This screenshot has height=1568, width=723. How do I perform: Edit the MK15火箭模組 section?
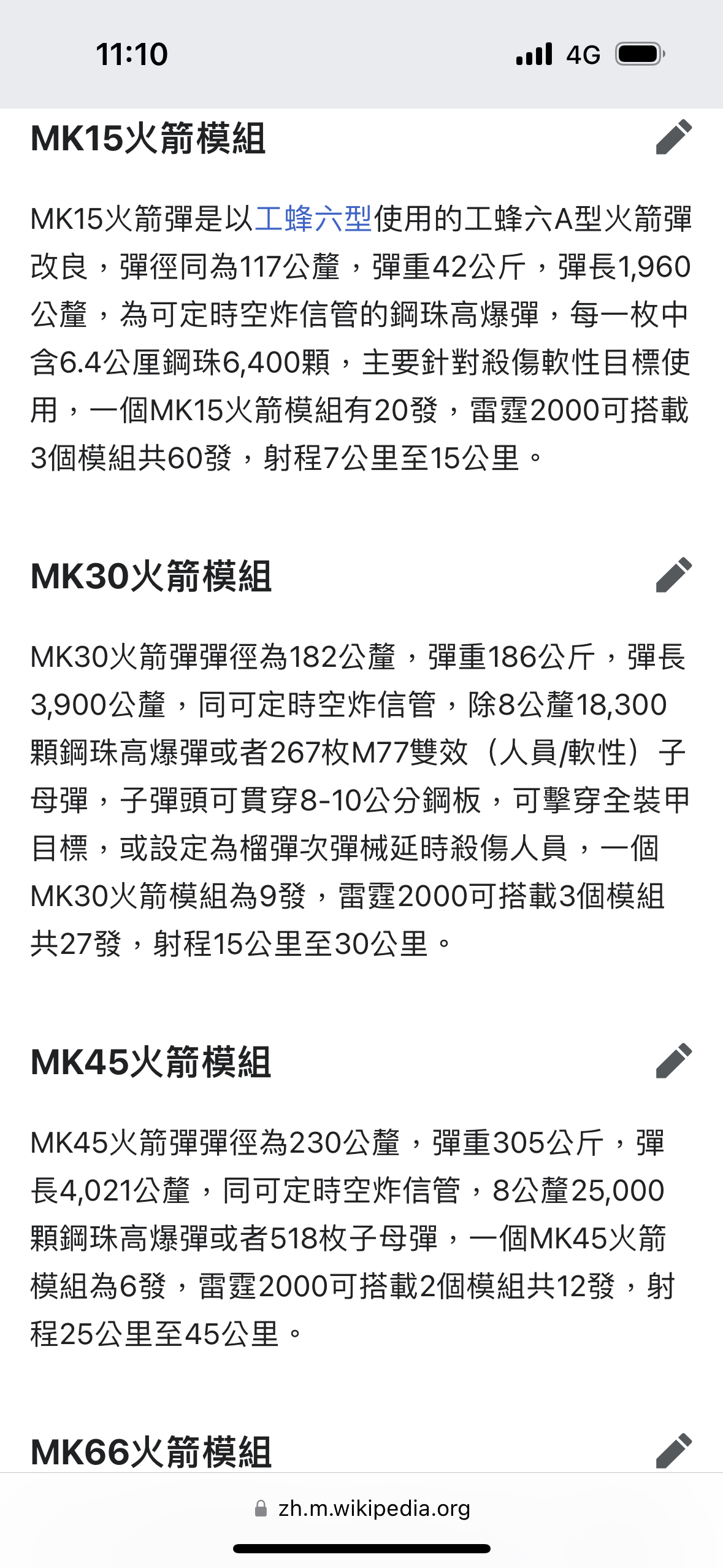coord(673,137)
